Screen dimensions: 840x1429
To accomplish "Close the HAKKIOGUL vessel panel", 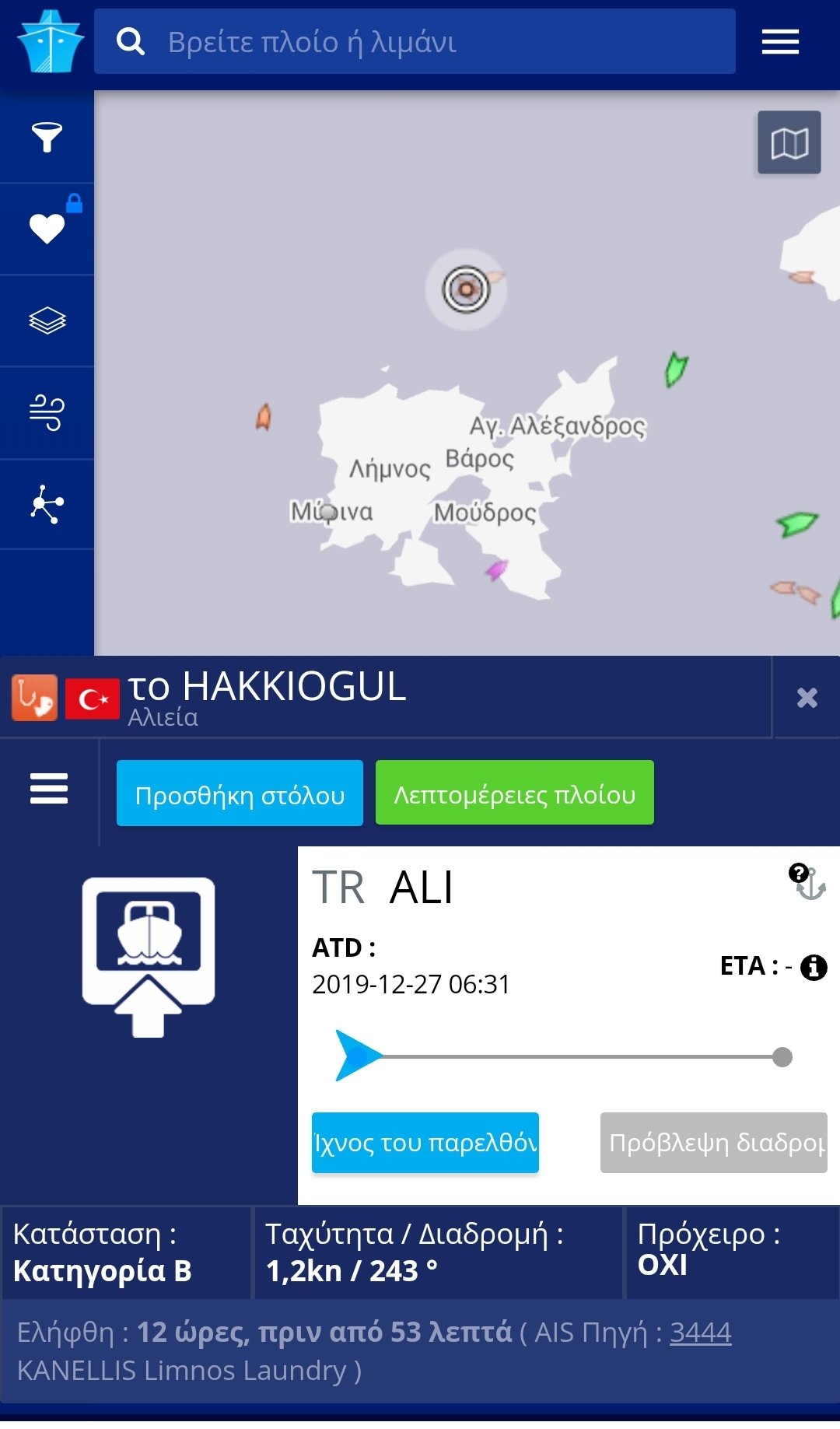I will [807, 697].
